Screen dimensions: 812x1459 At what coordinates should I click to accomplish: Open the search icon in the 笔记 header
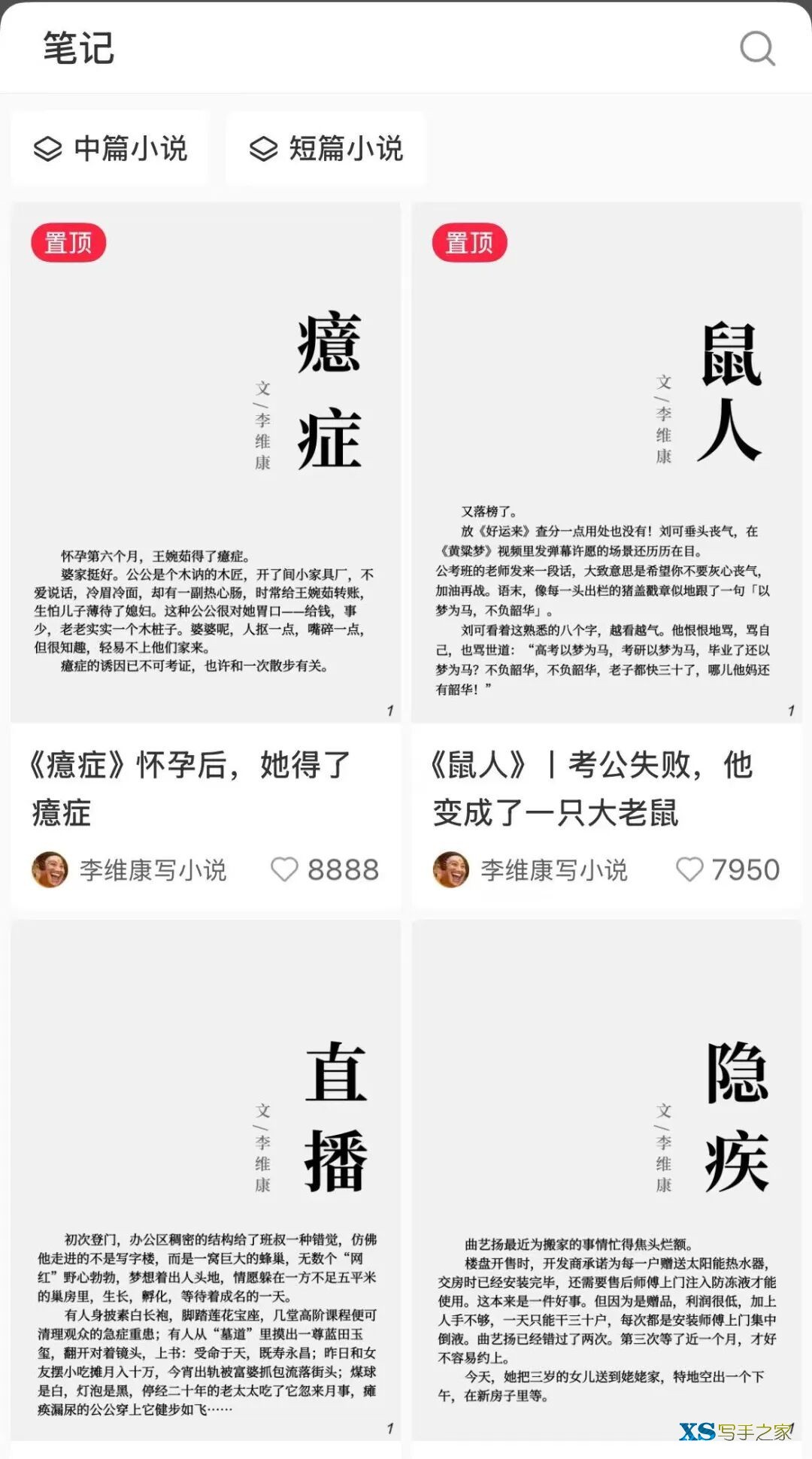point(756,49)
